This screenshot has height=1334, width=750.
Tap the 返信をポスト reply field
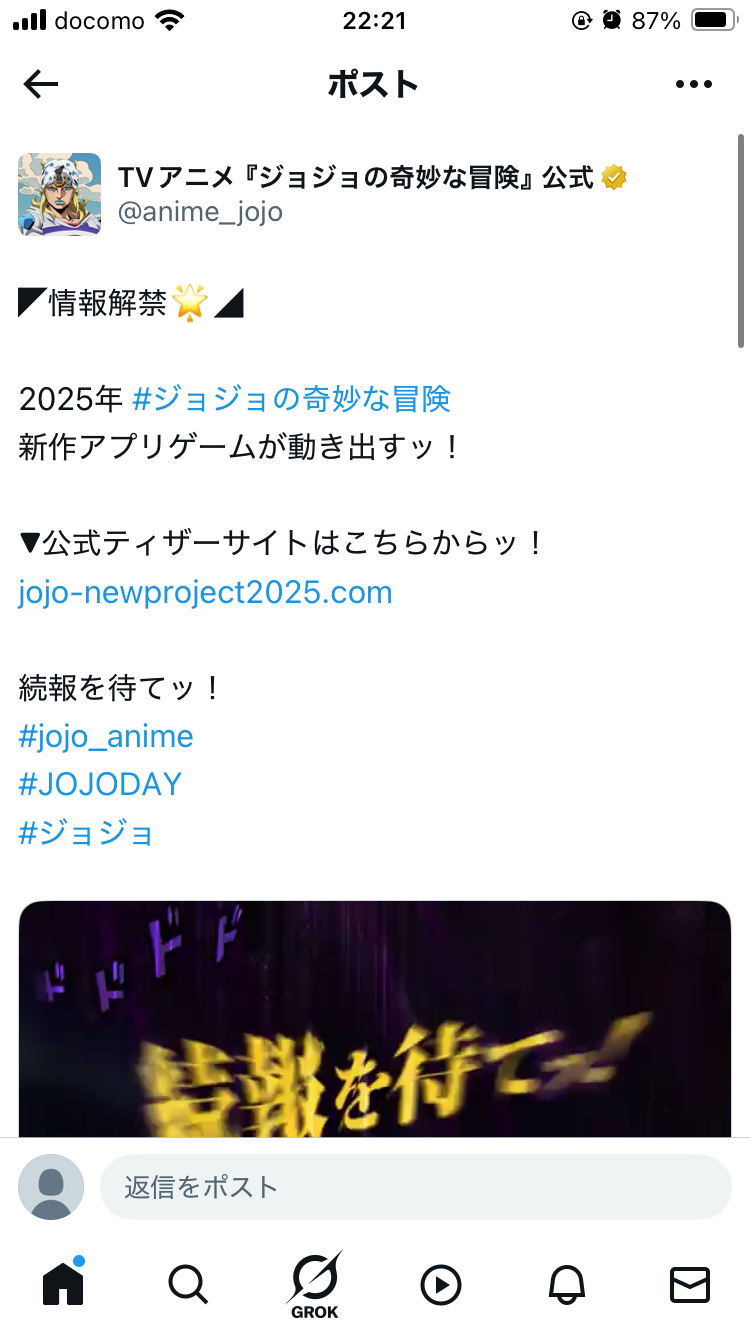point(415,1187)
